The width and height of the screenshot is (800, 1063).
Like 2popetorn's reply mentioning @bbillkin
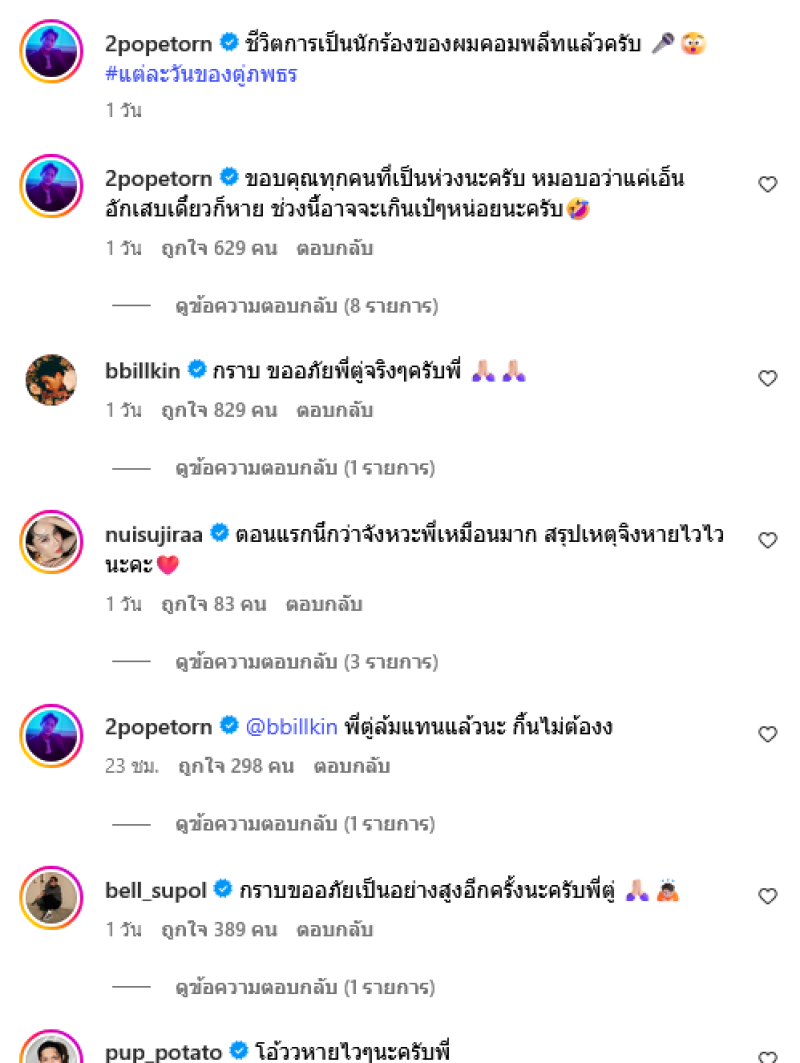pos(767,734)
